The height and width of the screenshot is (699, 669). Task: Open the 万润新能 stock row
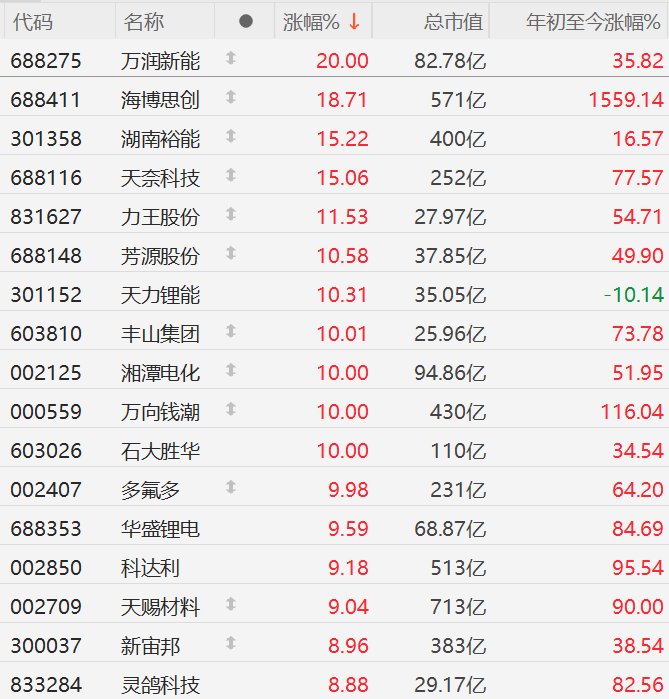pyautogui.click(x=160, y=61)
